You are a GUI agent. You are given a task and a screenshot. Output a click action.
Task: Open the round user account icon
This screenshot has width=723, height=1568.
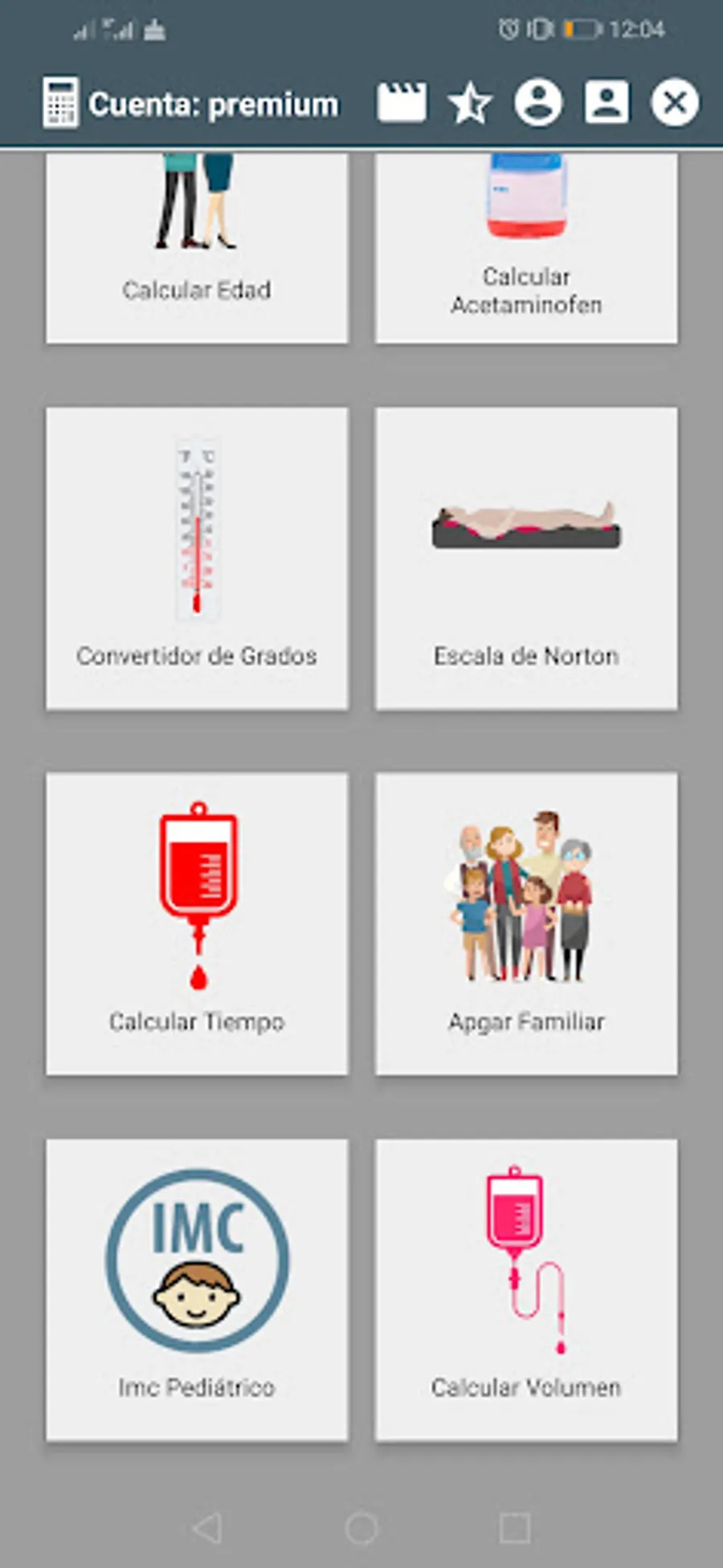(538, 103)
